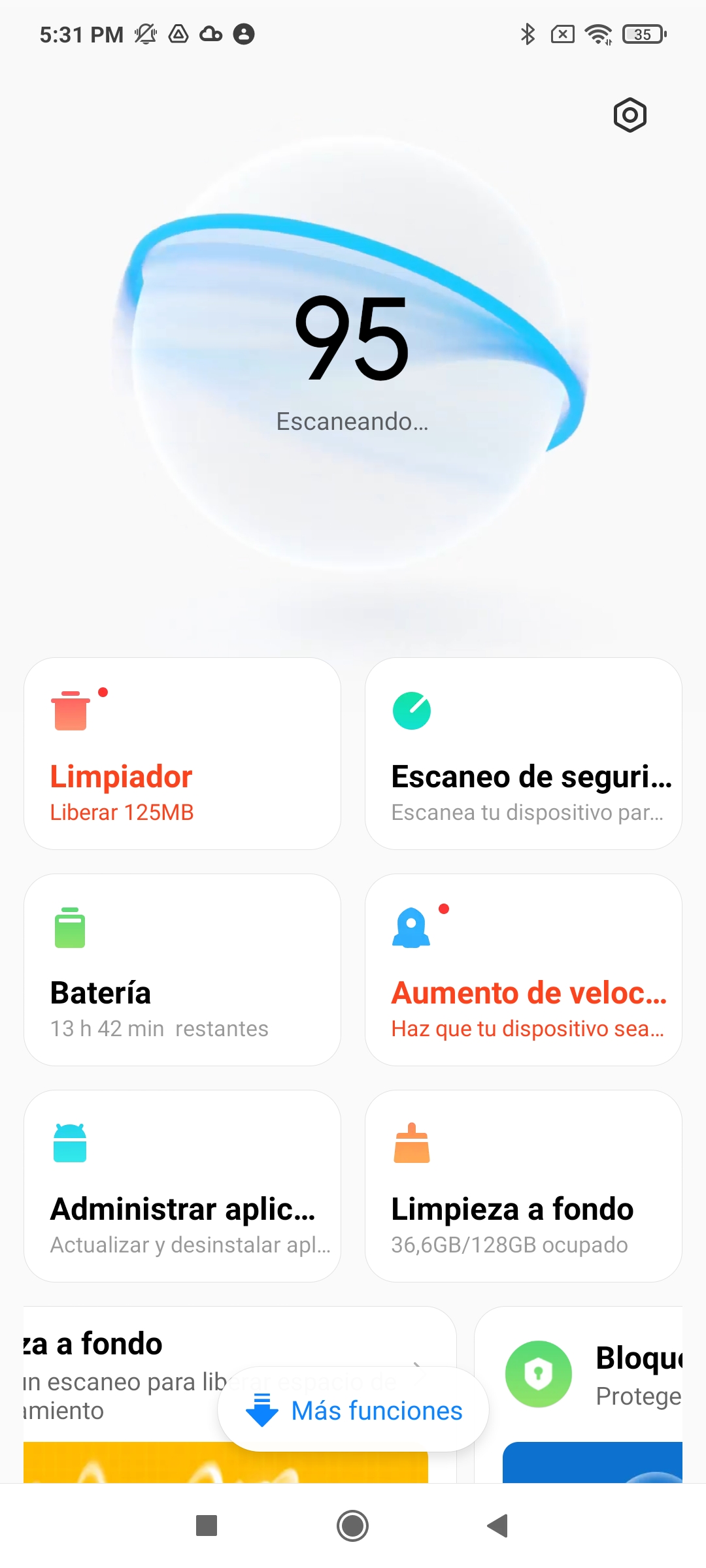Viewport: 706px width, 1568px height.
Task: Tap the Más funciones button
Action: [x=353, y=1410]
